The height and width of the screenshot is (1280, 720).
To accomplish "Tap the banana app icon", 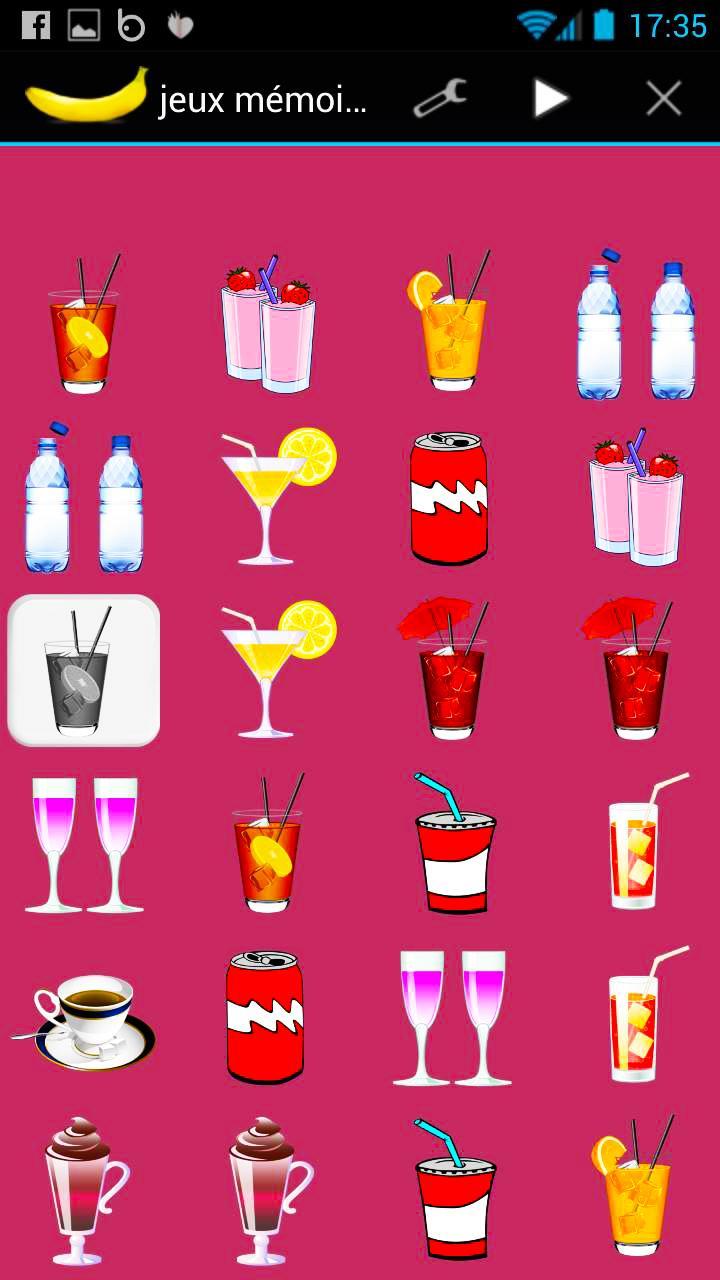I will [x=86, y=96].
